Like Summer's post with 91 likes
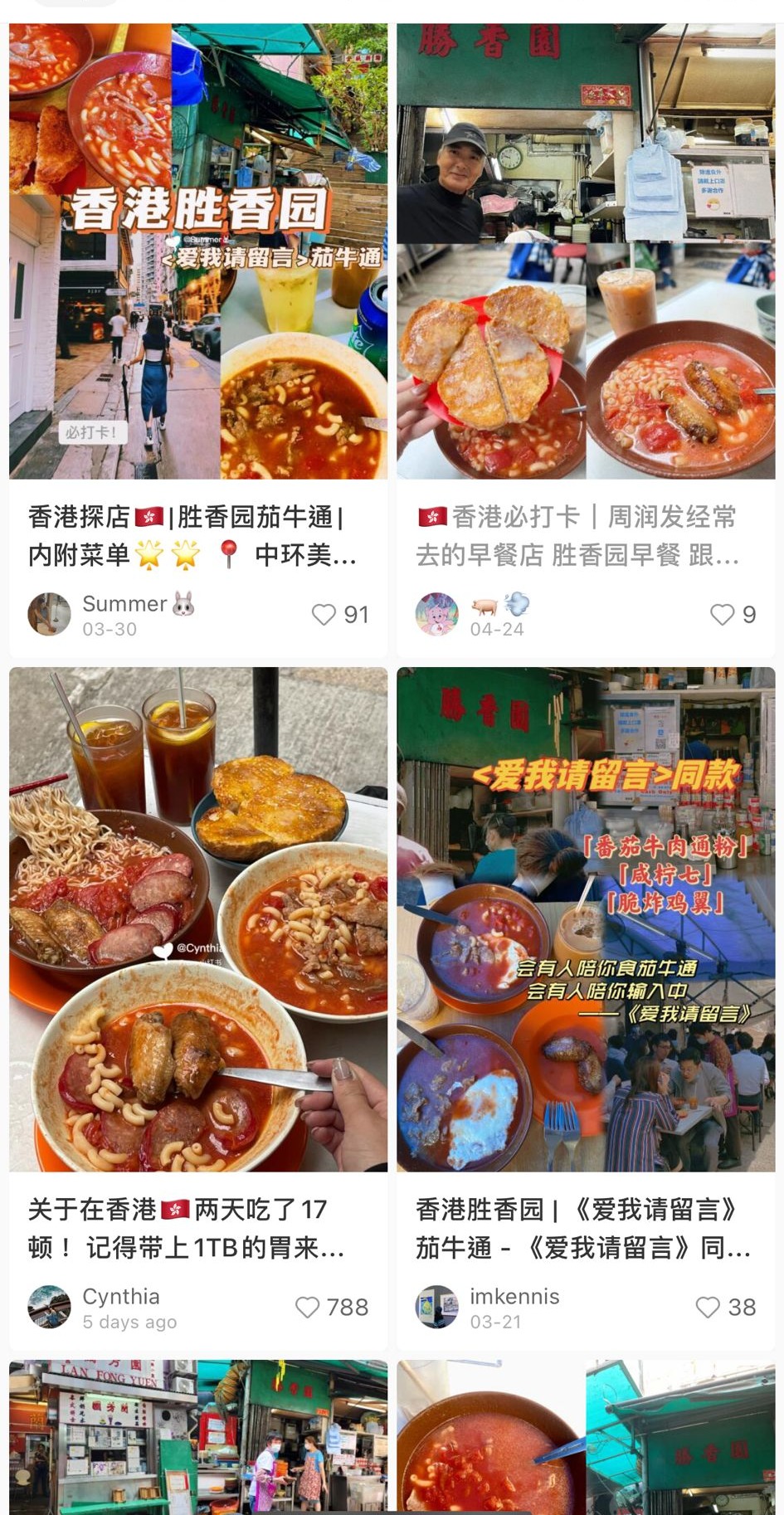 [324, 615]
